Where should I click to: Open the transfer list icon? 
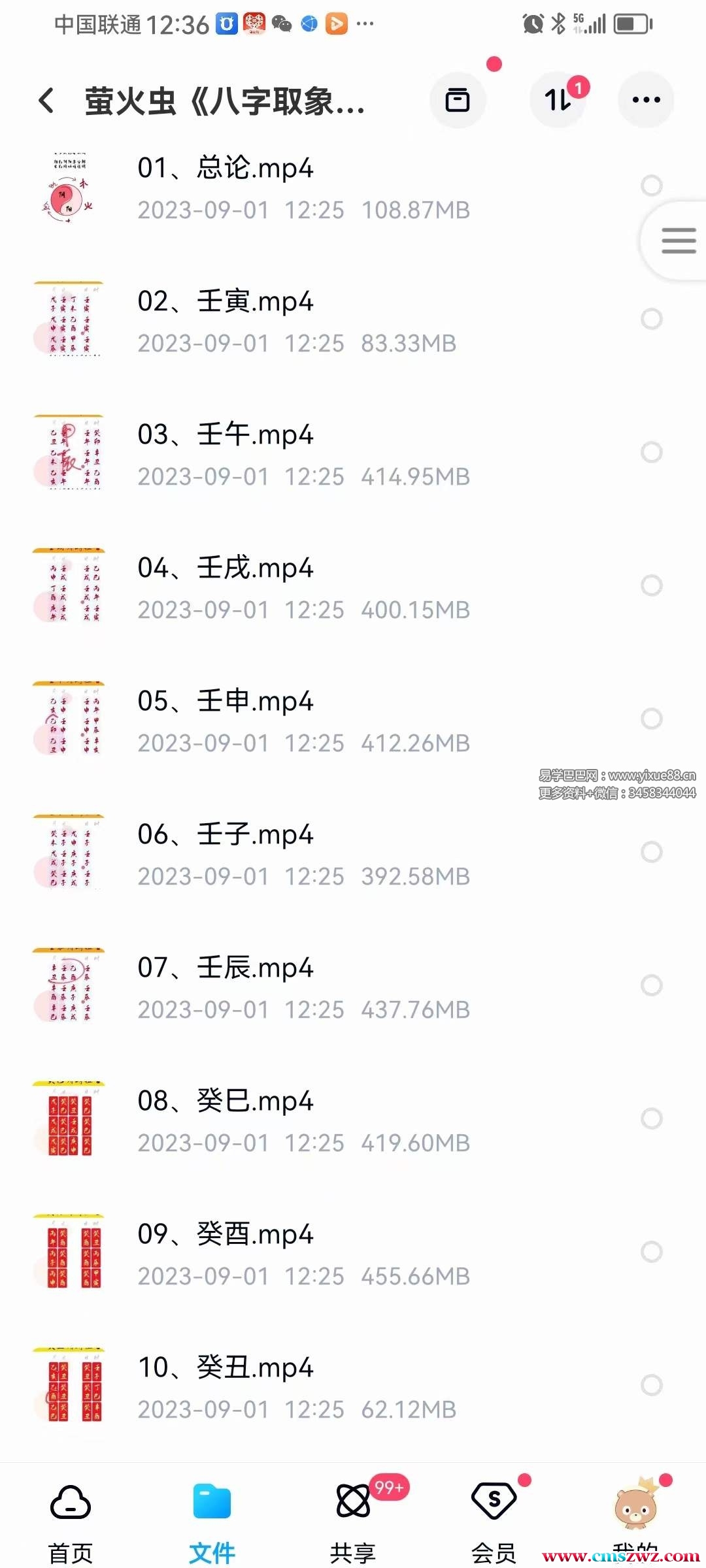pos(558,100)
